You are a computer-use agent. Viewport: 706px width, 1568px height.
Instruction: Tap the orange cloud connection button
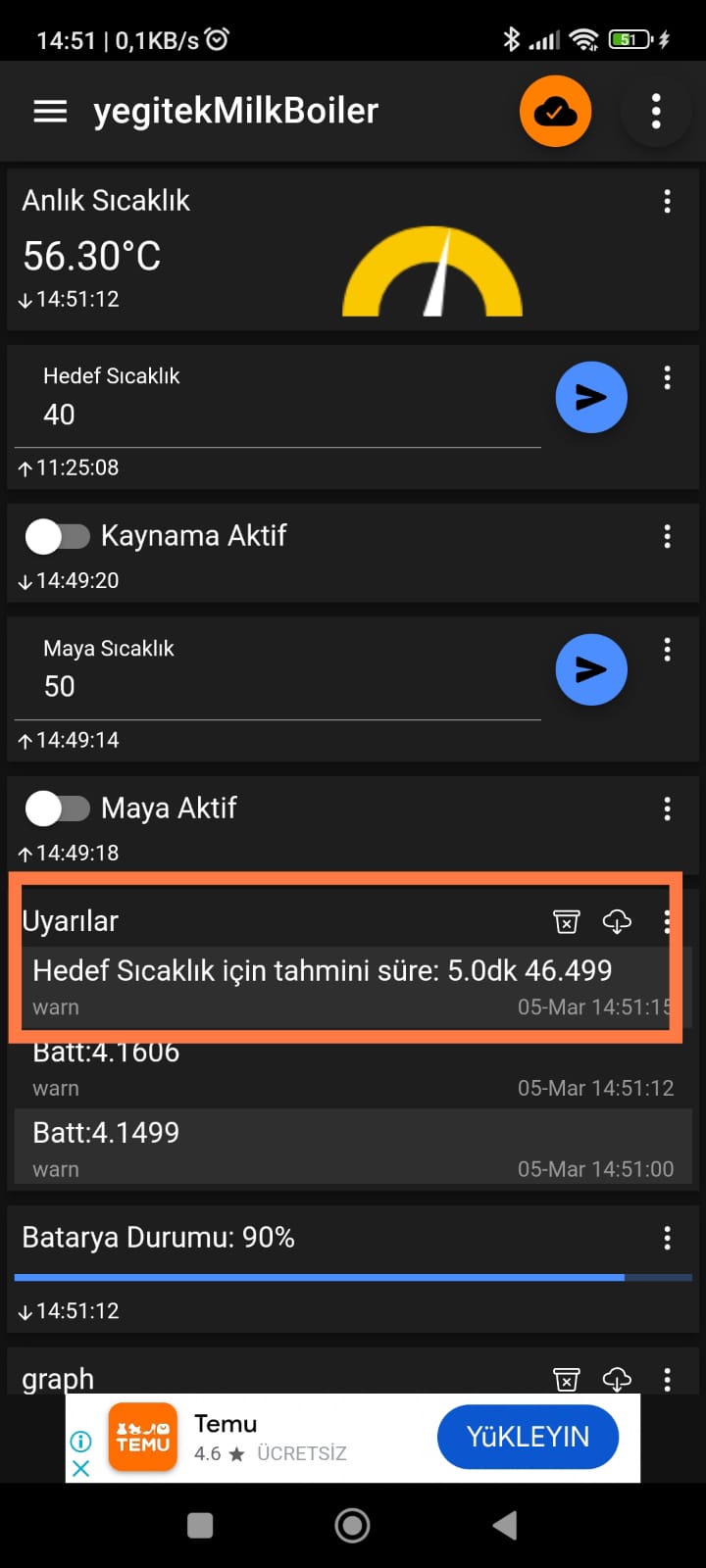[x=555, y=112]
